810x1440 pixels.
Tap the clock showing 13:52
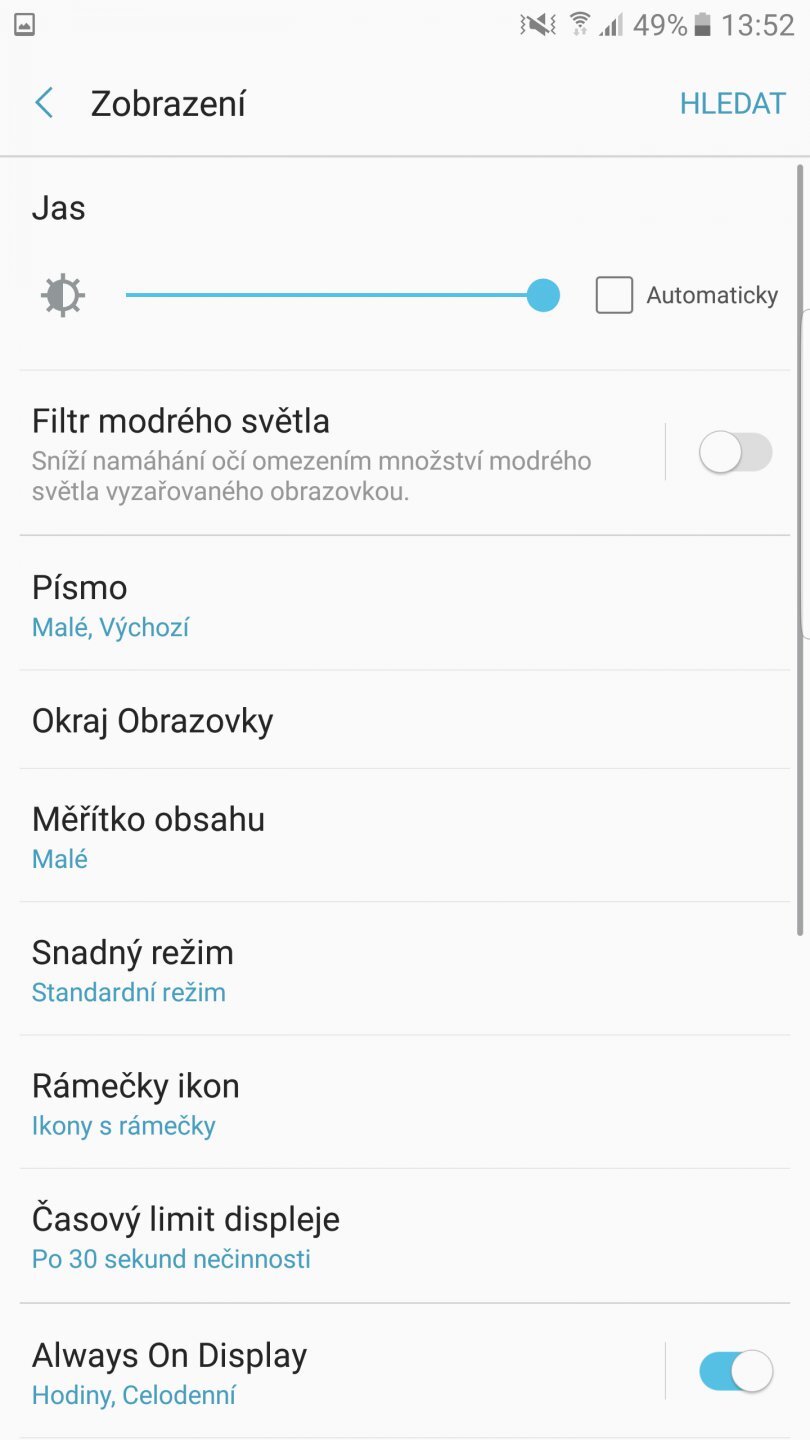[x=757, y=23]
